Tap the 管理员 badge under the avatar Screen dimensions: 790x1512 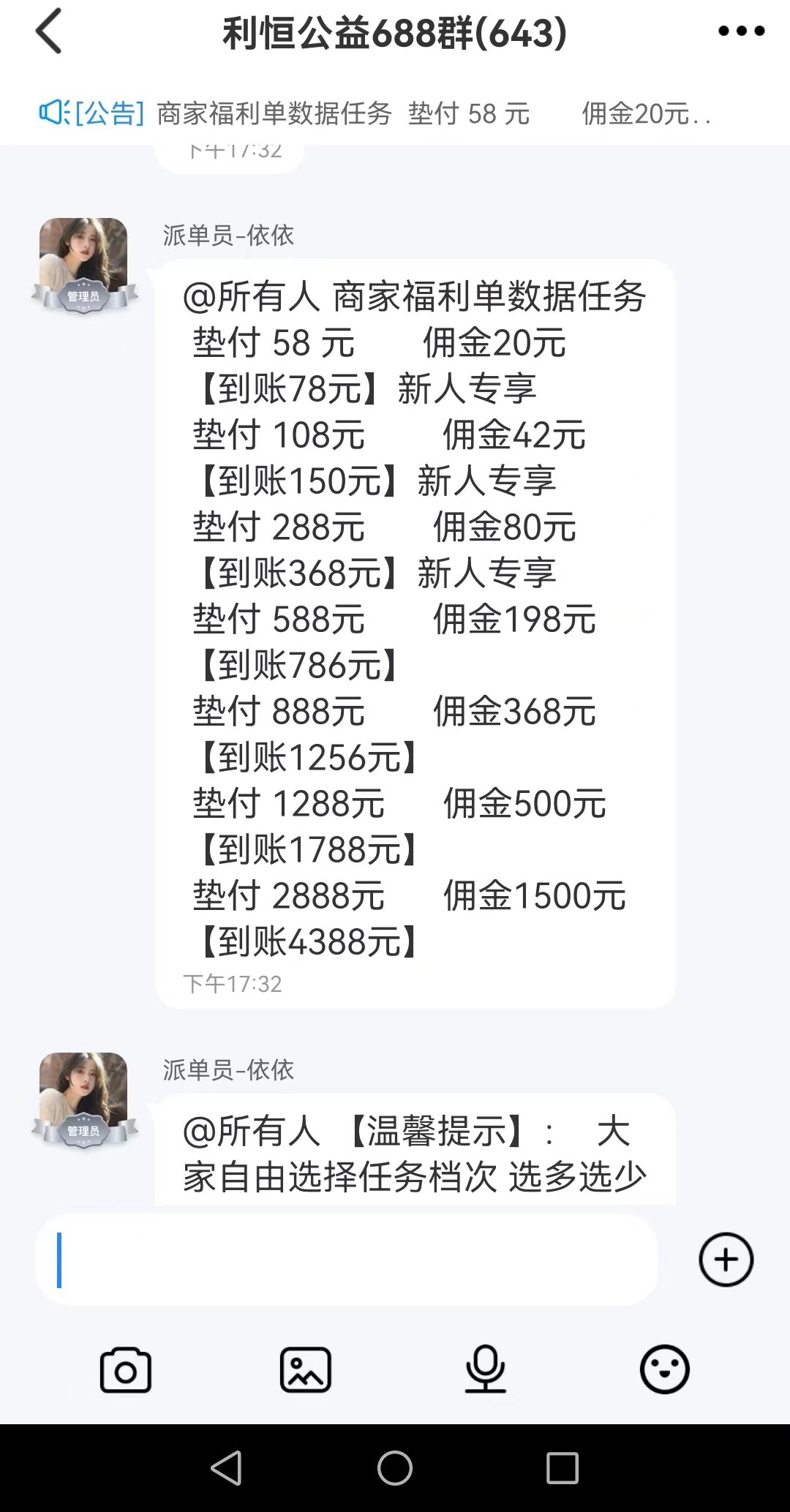pos(83,296)
